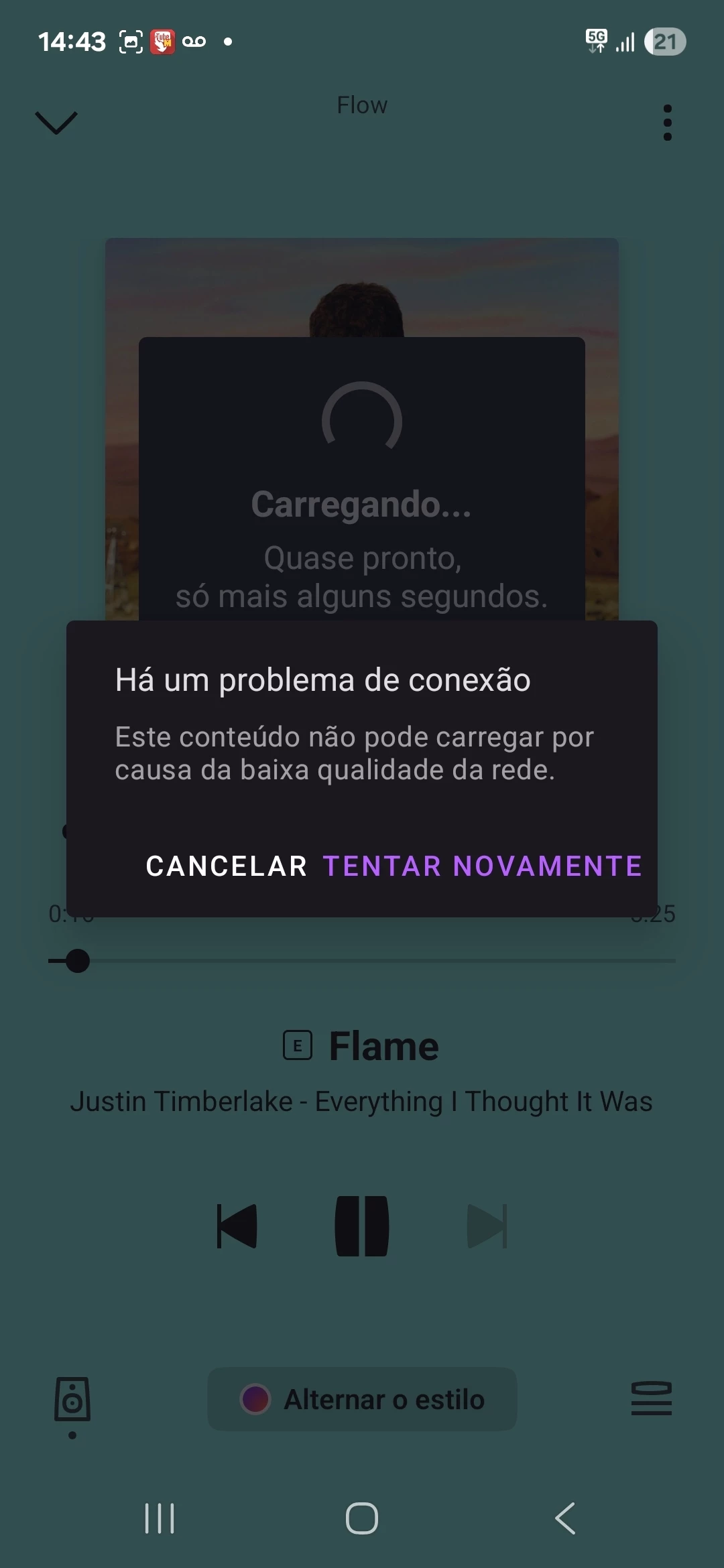Pause the song Flame
Screen dimensions: 724x1568
(362, 1226)
